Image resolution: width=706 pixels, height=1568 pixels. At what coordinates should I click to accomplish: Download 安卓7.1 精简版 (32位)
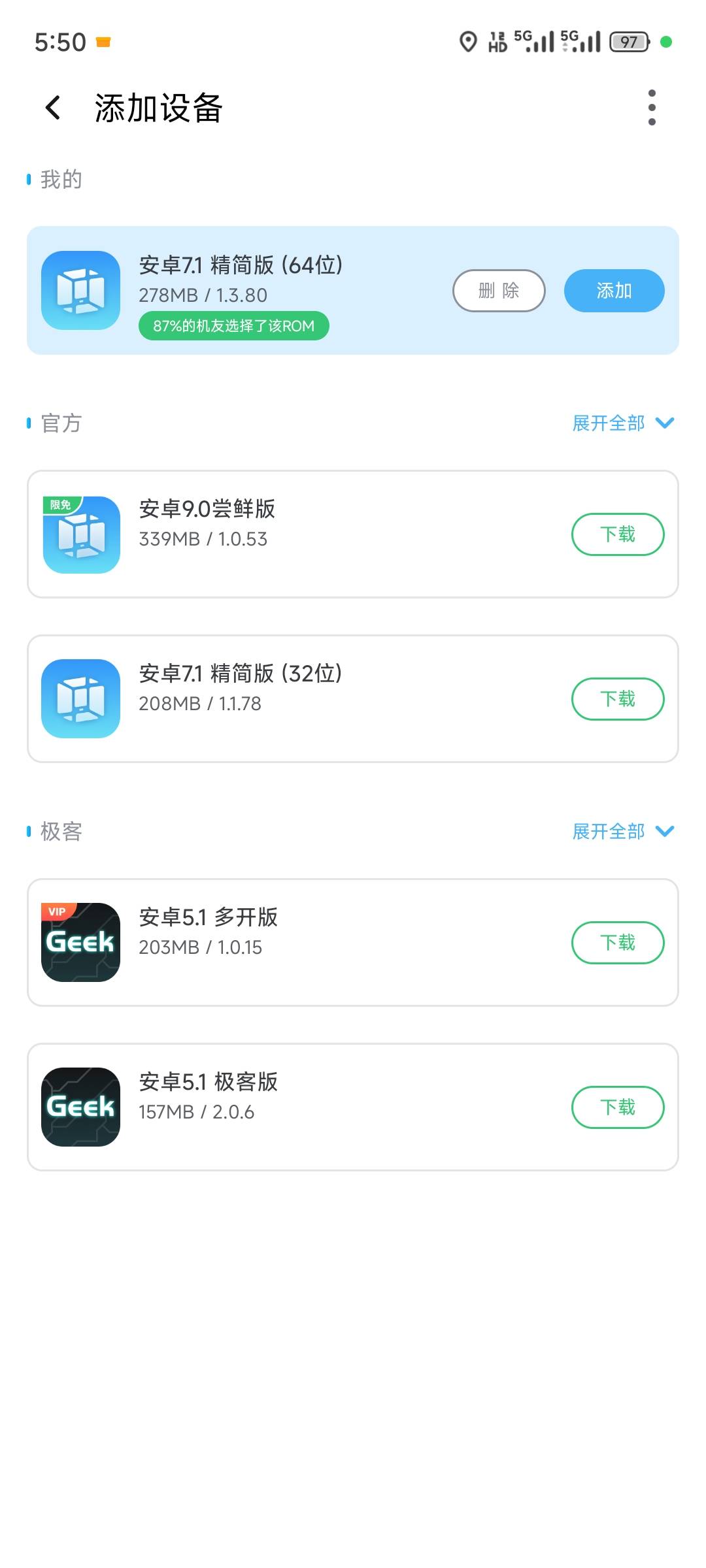pos(618,699)
